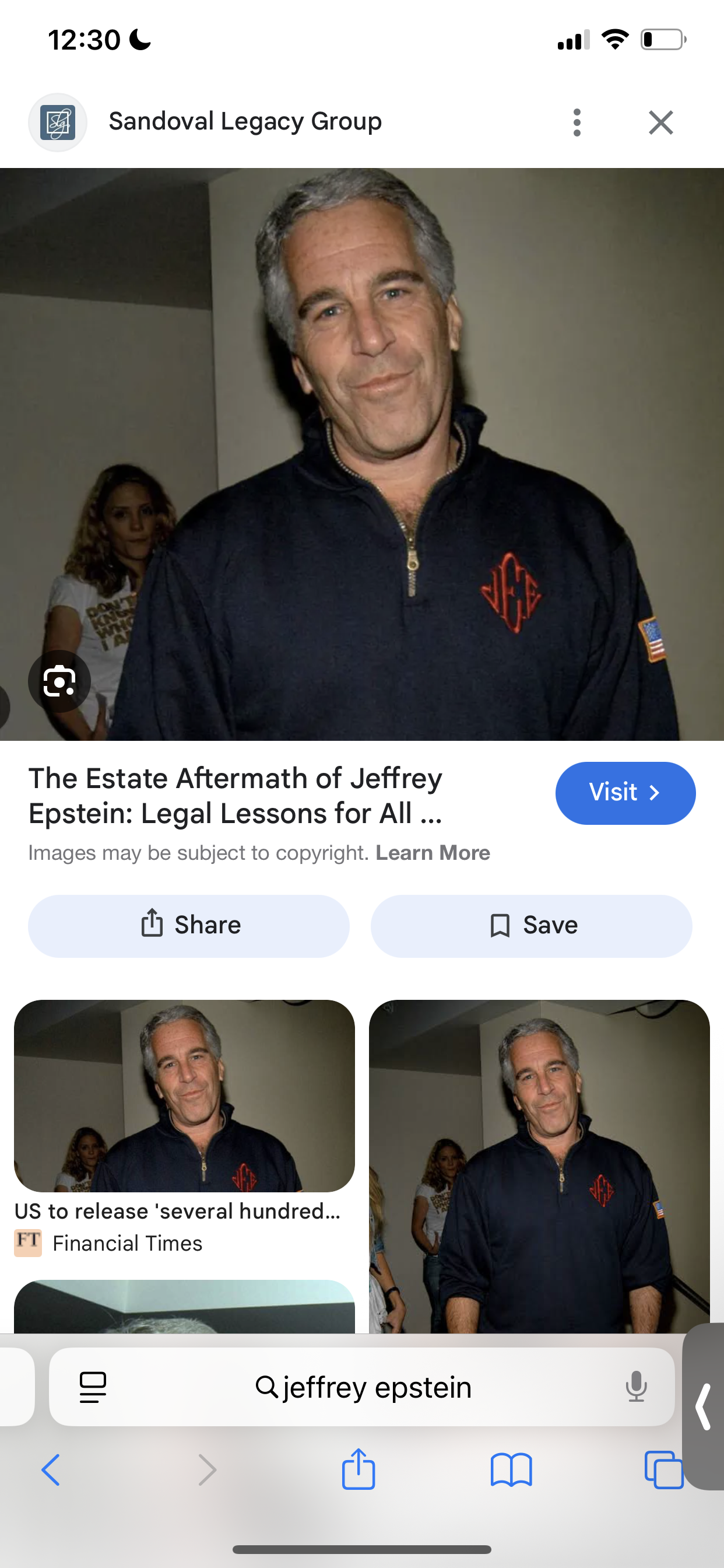Search this image with Google Lens
The width and height of the screenshot is (724, 1568).
tap(59, 681)
